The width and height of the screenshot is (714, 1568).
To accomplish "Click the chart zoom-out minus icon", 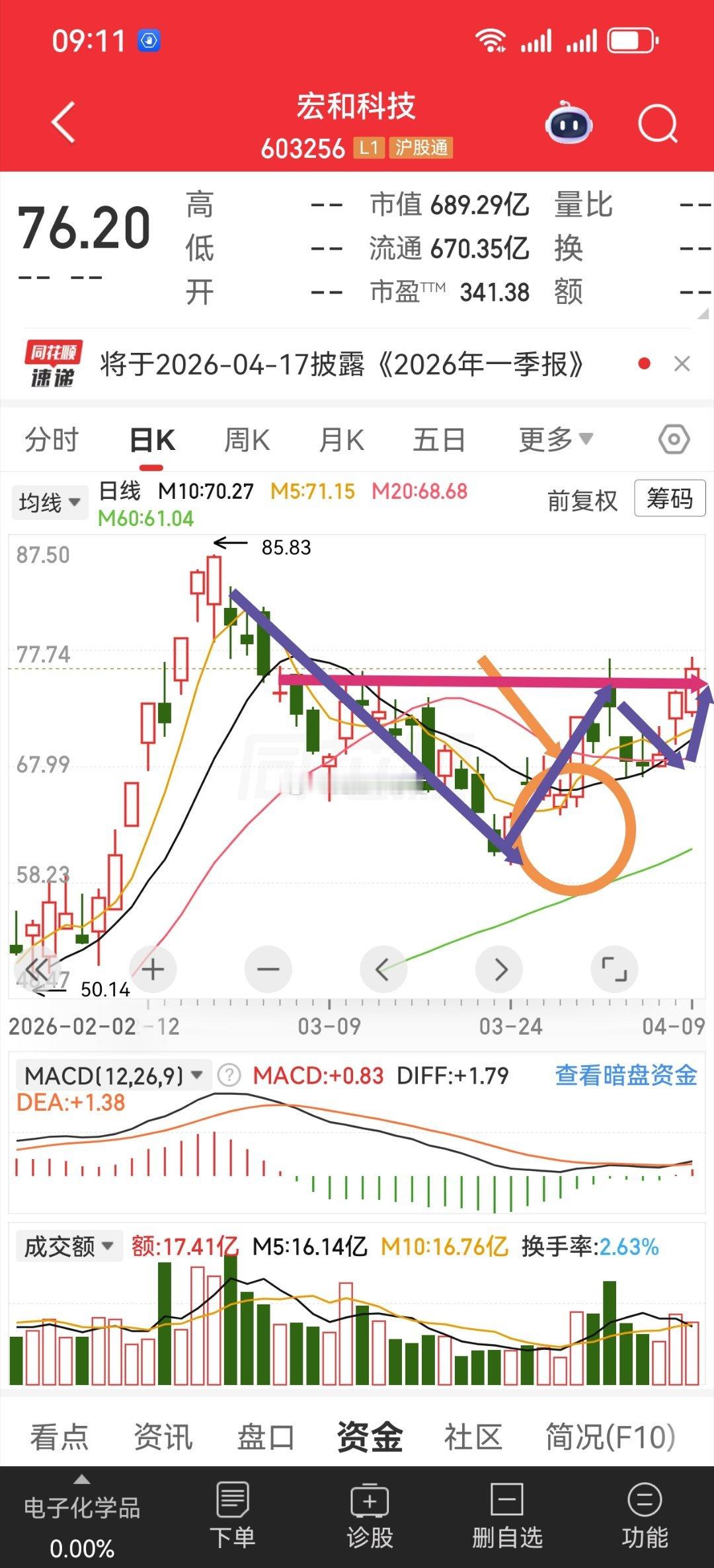I will [268, 969].
